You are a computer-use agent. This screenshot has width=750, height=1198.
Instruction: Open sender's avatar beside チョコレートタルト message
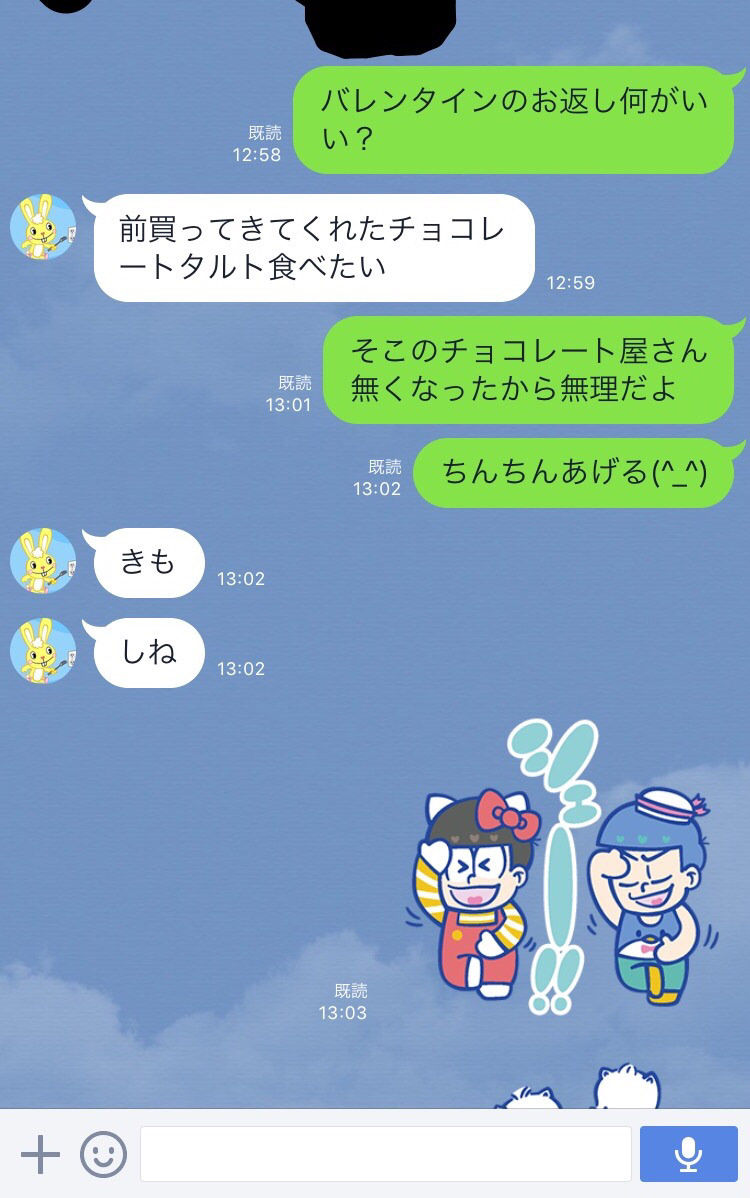tap(43, 227)
